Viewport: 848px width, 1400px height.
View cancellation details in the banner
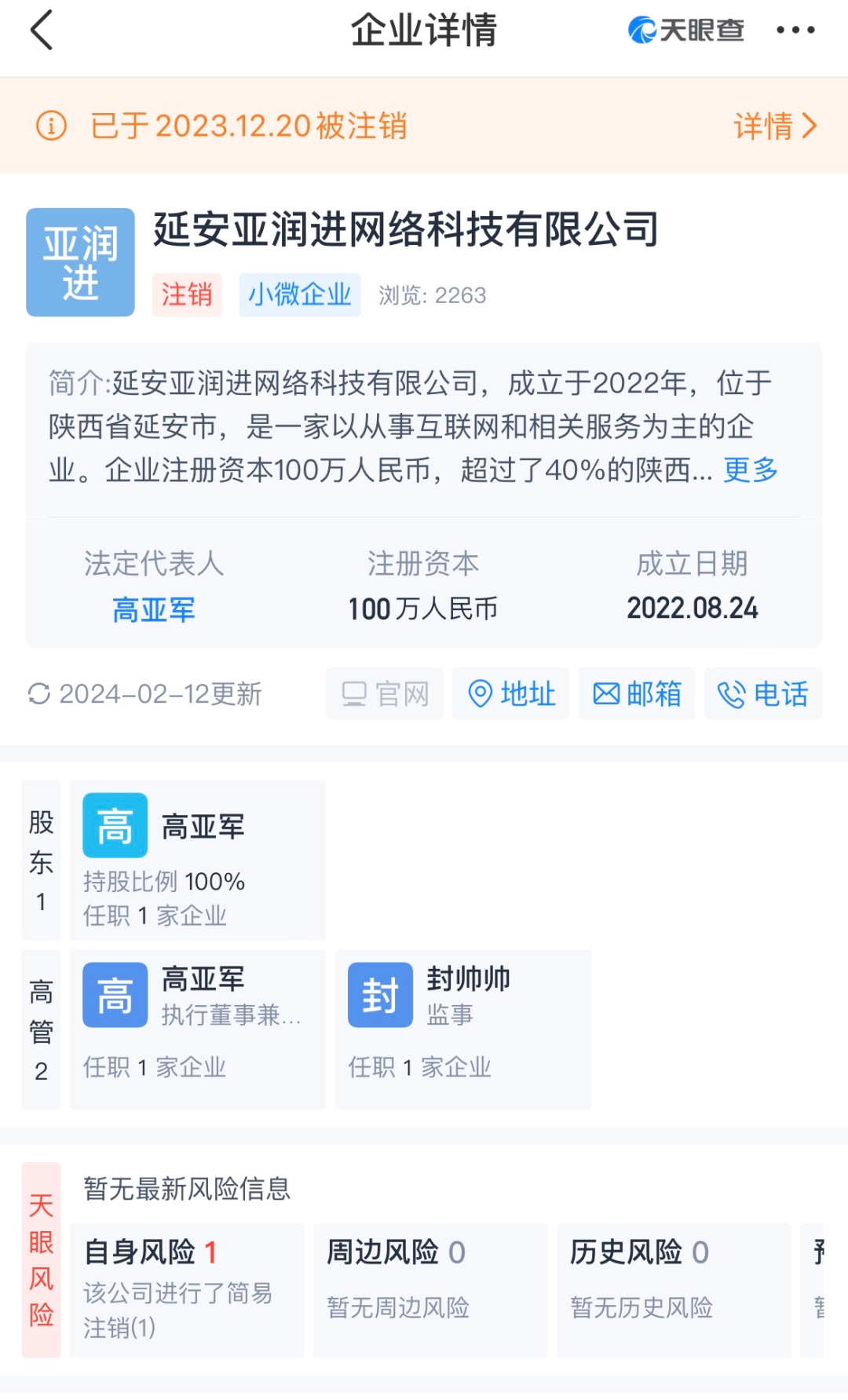point(774,126)
